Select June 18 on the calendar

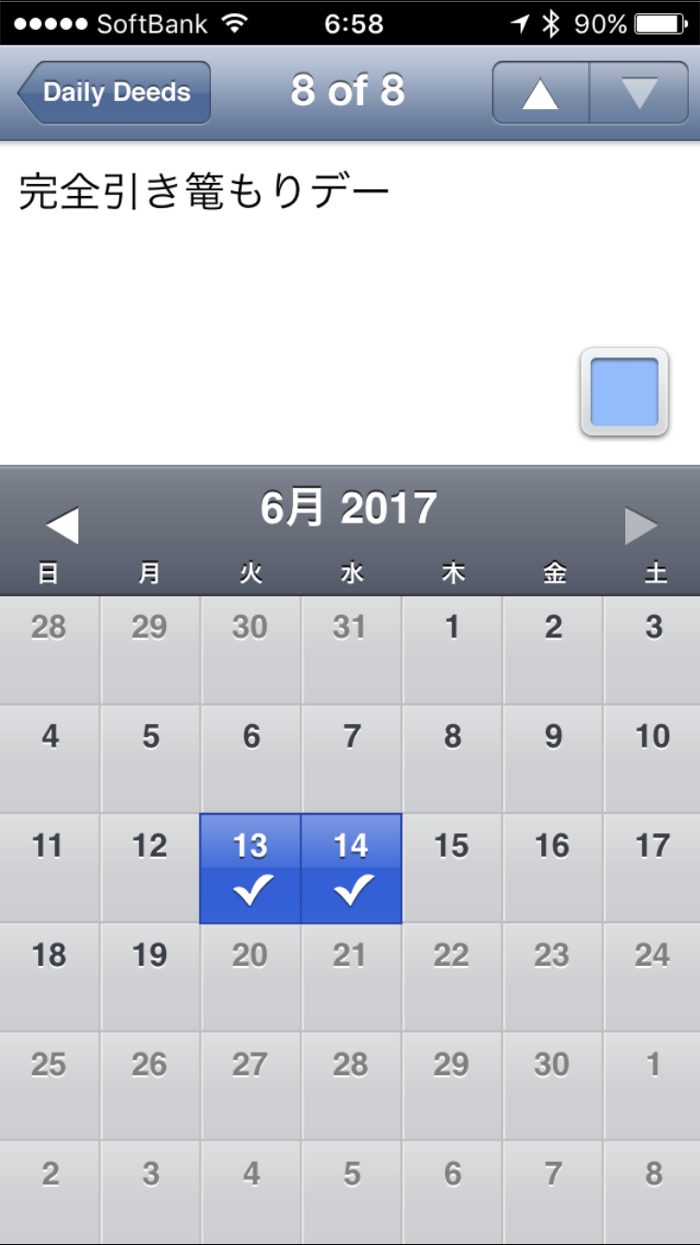49,977
